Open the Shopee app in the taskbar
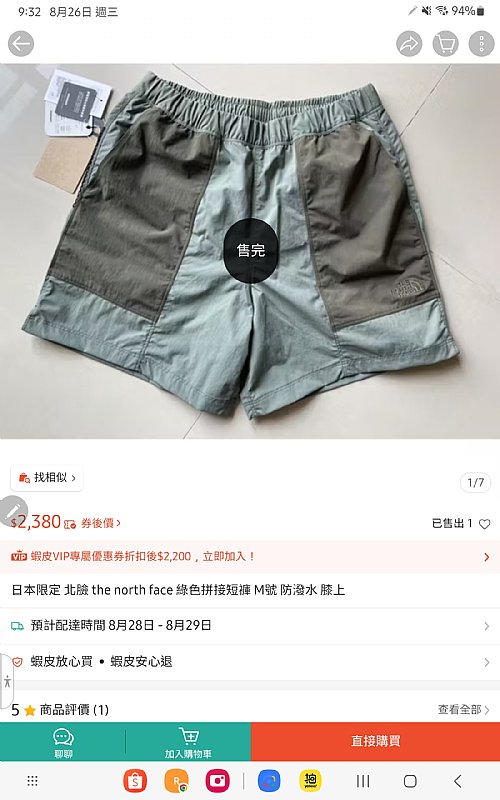This screenshot has width=500, height=800. coord(135,781)
